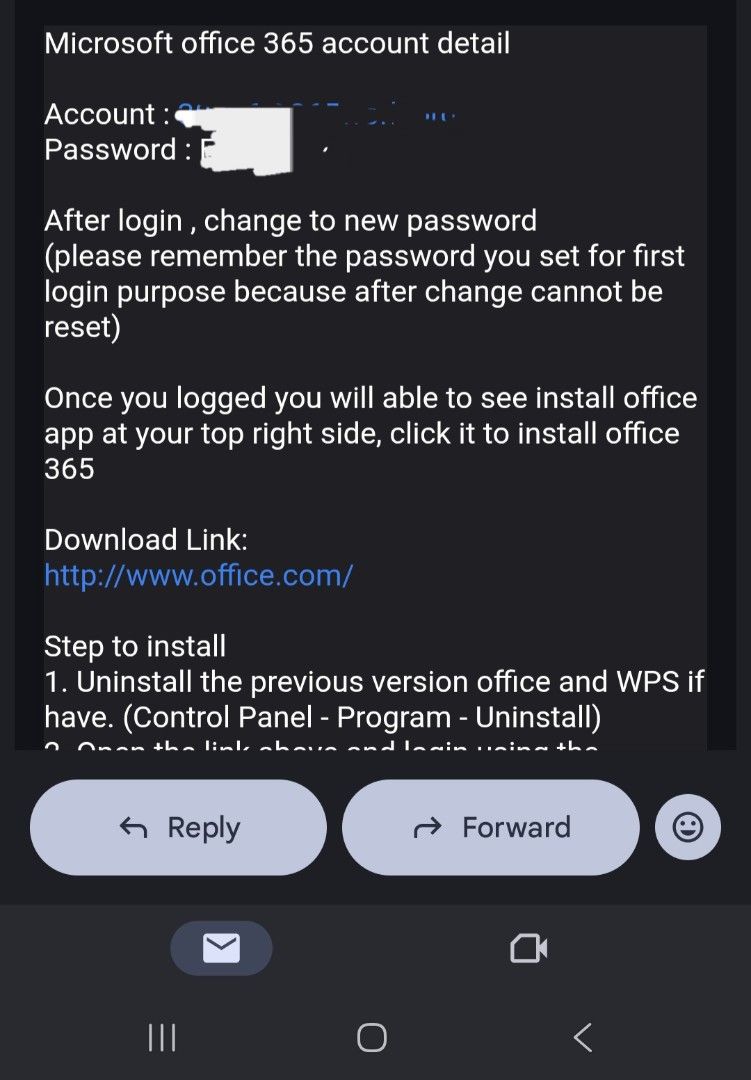Screen dimensions: 751x1080
Task: Reply to this email
Action: 178,827
